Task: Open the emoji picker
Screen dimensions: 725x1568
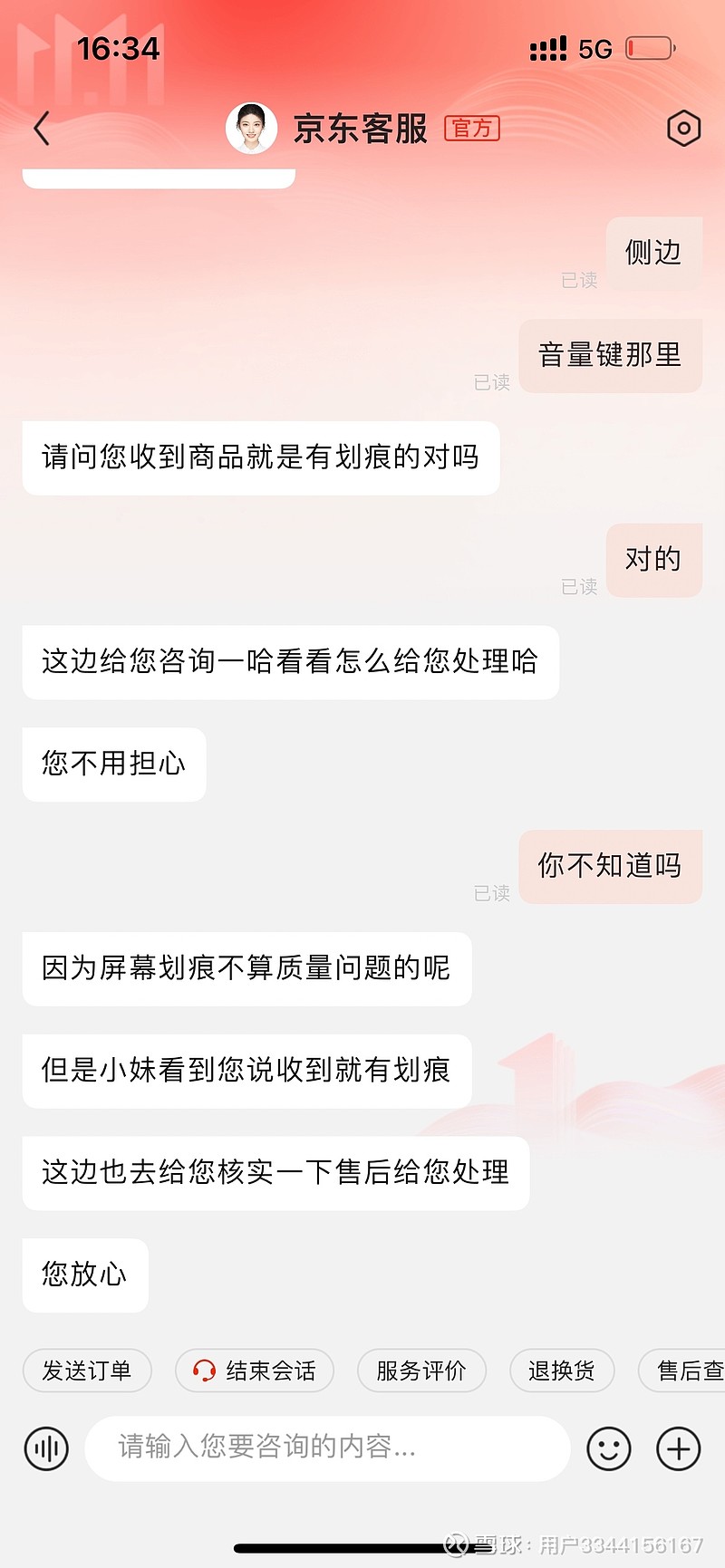Action: click(x=609, y=1448)
